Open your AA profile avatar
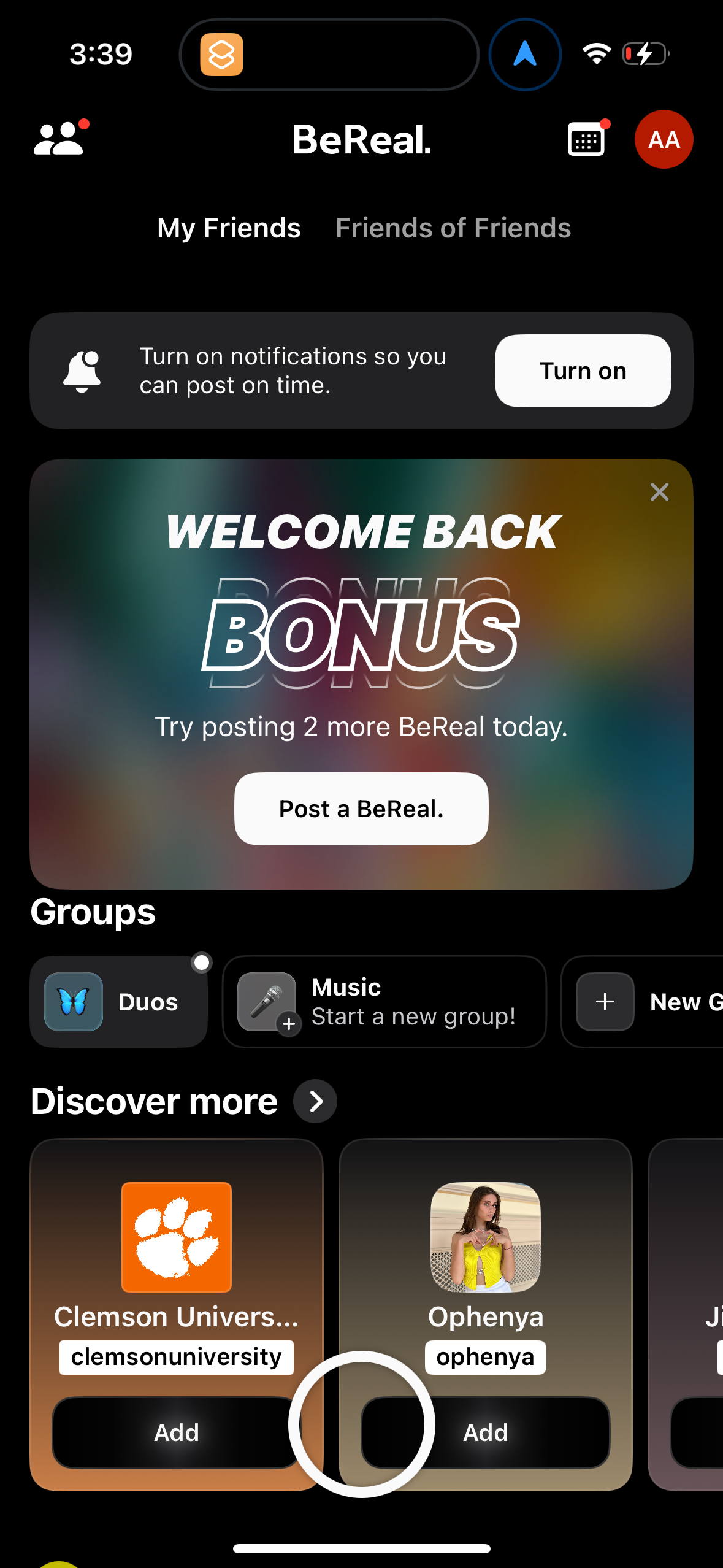Image resolution: width=723 pixels, height=1568 pixels. pos(664,140)
